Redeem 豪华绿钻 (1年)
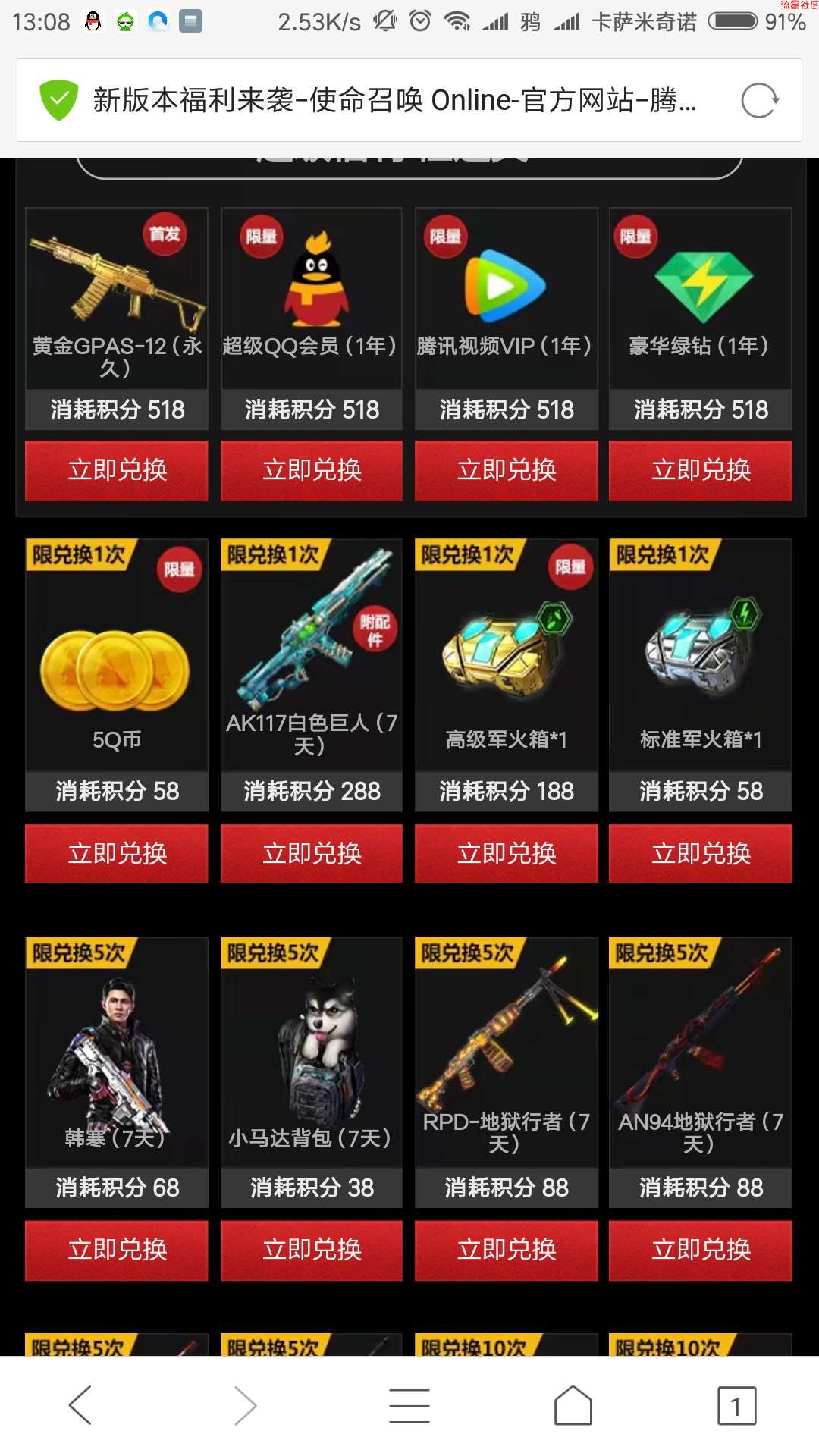This screenshot has width=819, height=1456. point(701,470)
